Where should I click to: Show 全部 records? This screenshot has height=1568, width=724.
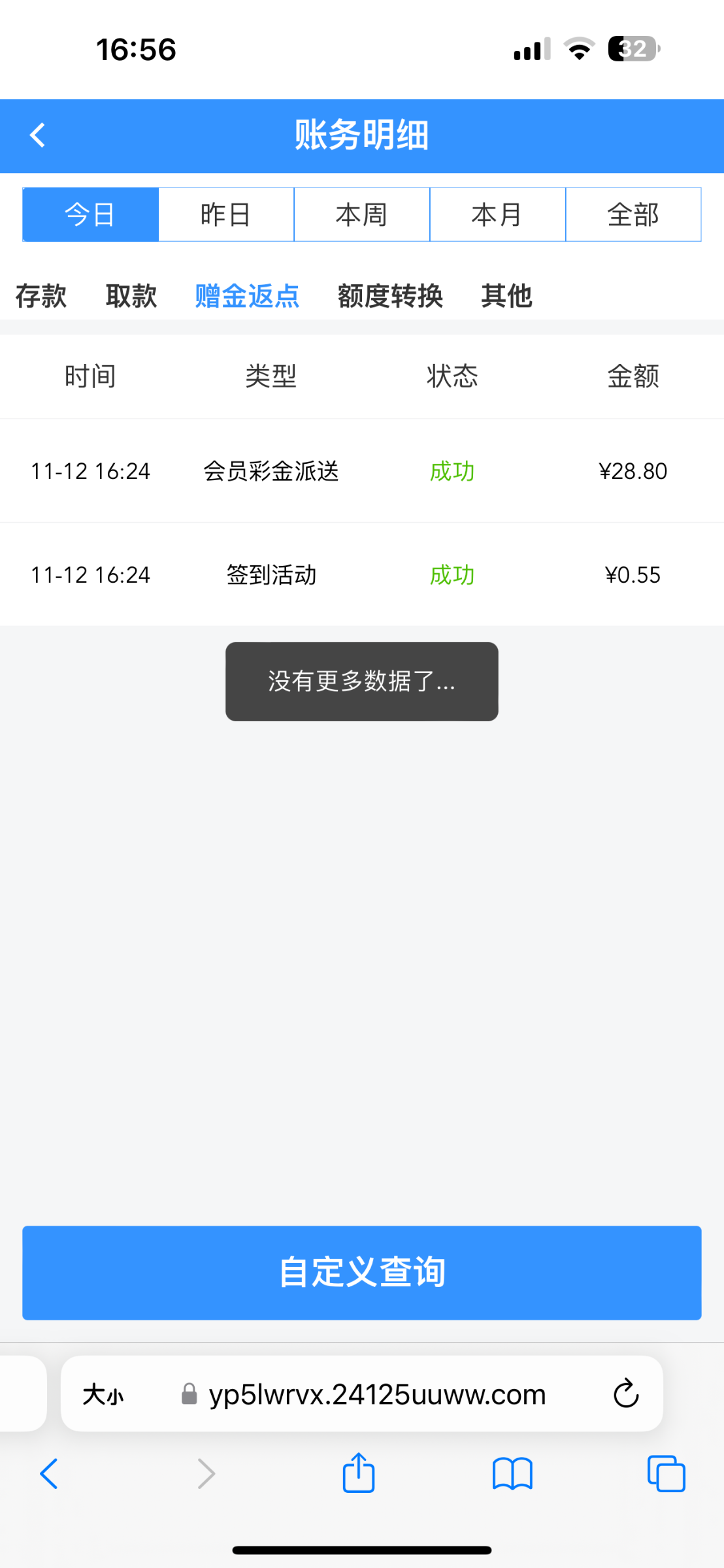coord(633,215)
